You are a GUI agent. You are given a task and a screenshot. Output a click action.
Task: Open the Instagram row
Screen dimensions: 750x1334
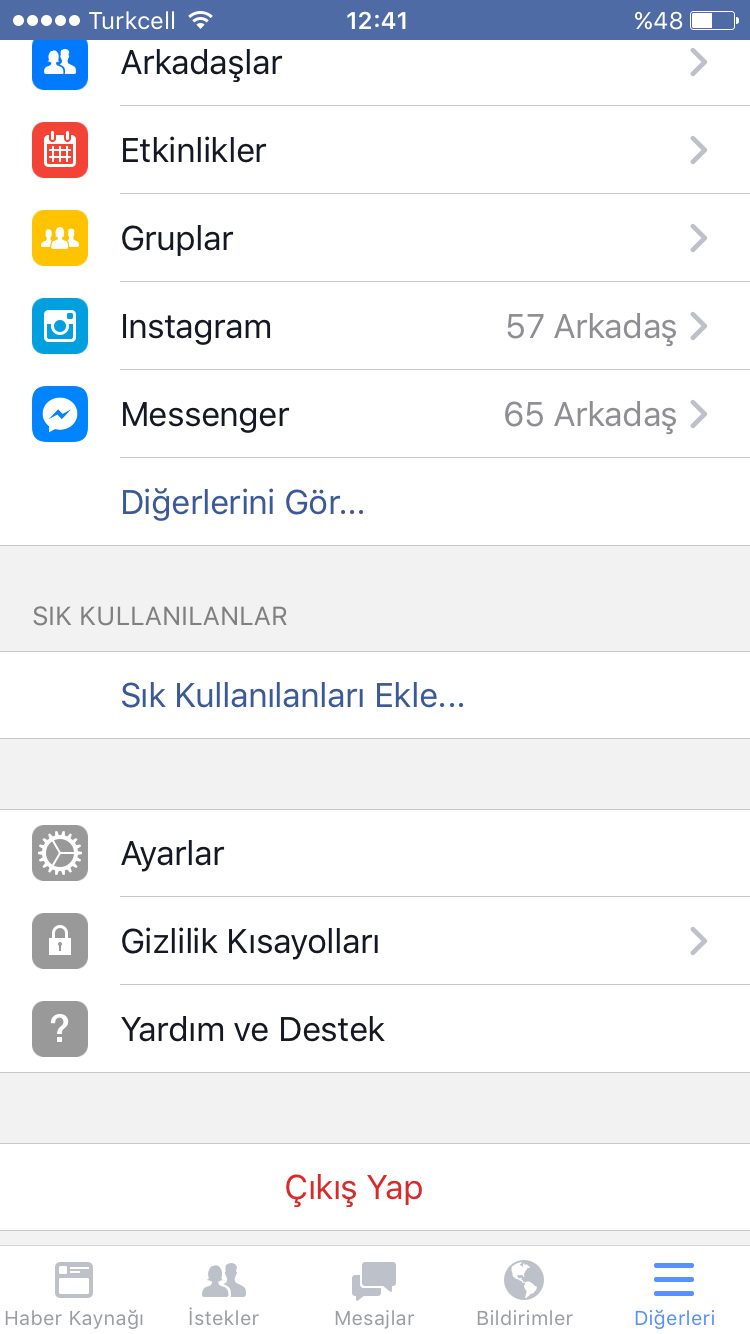point(375,327)
